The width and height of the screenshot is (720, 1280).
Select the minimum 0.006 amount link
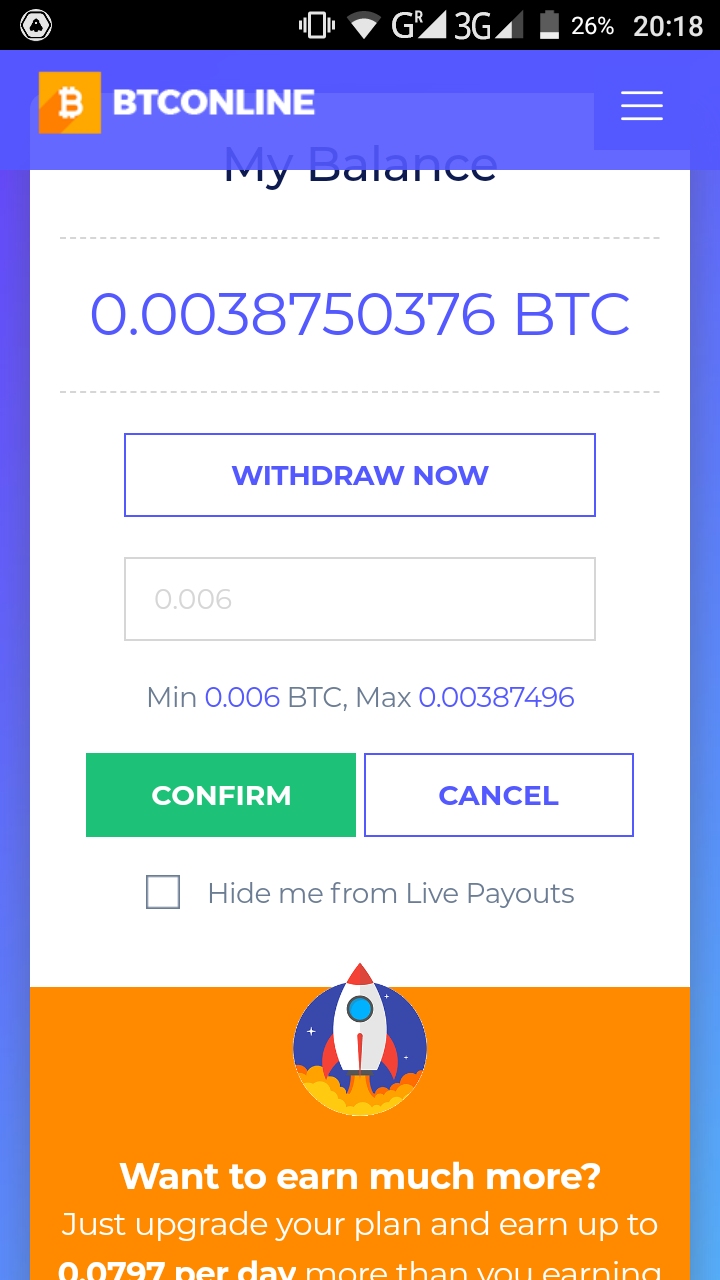click(242, 697)
